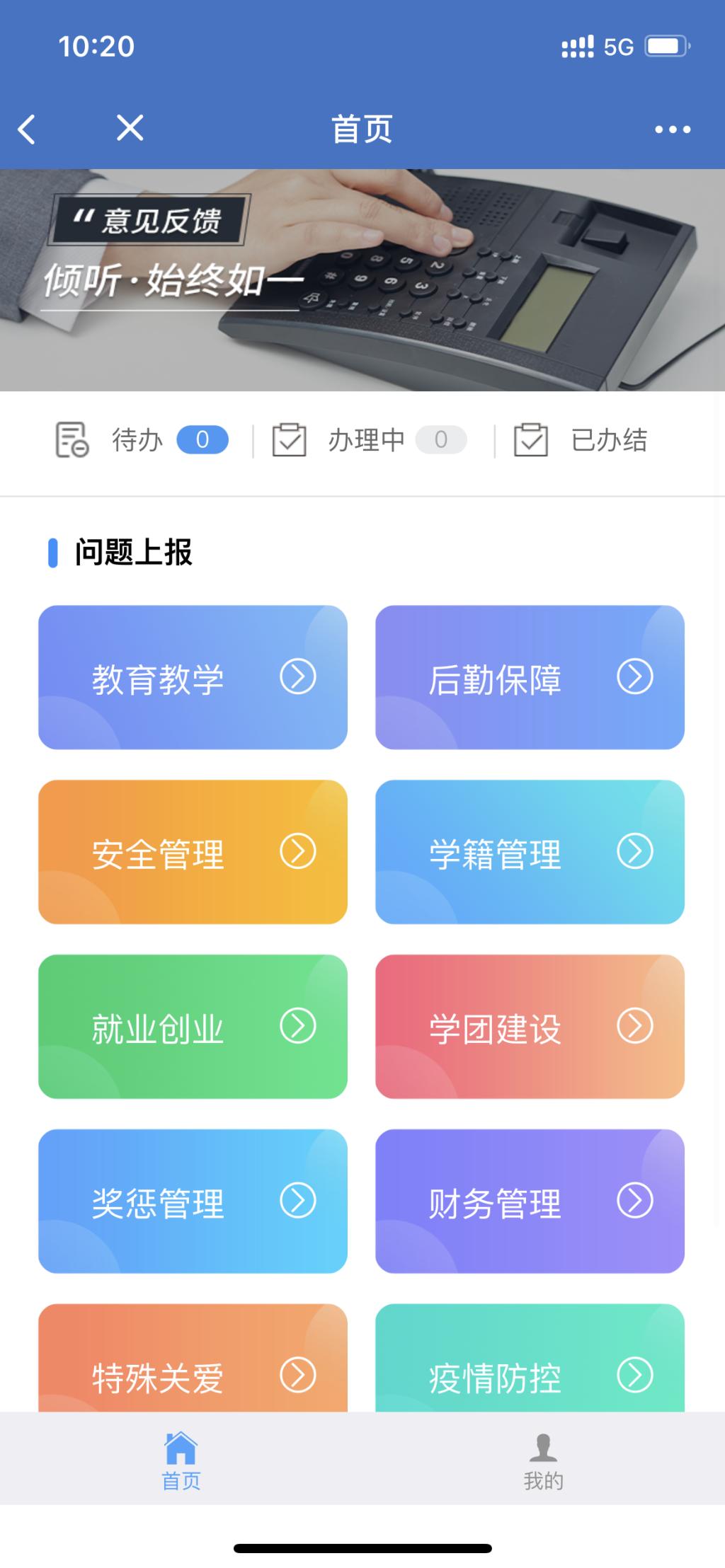Tap the 奖惩管理 card
The width and height of the screenshot is (725, 1568).
(193, 1201)
